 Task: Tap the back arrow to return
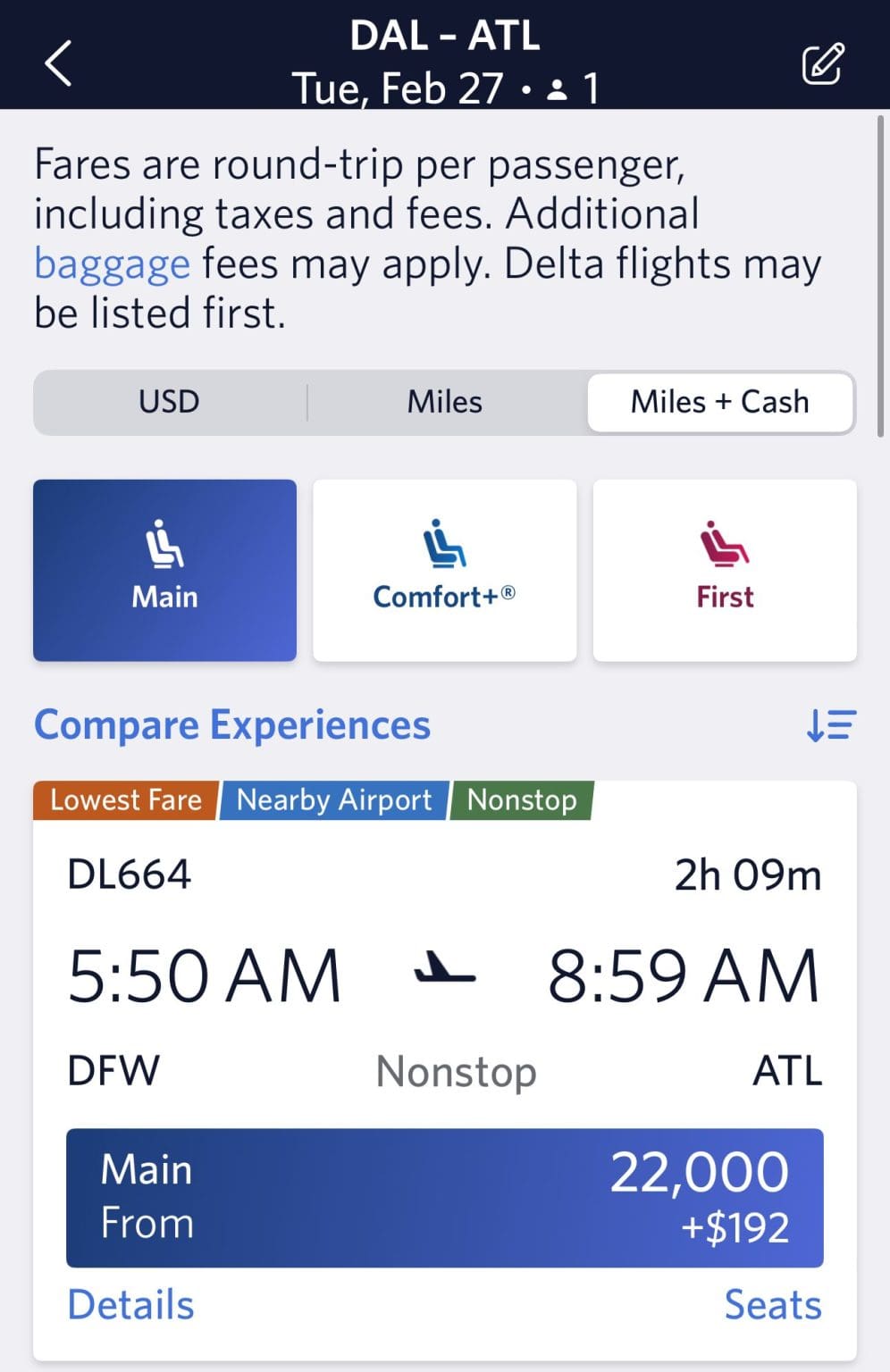click(59, 64)
